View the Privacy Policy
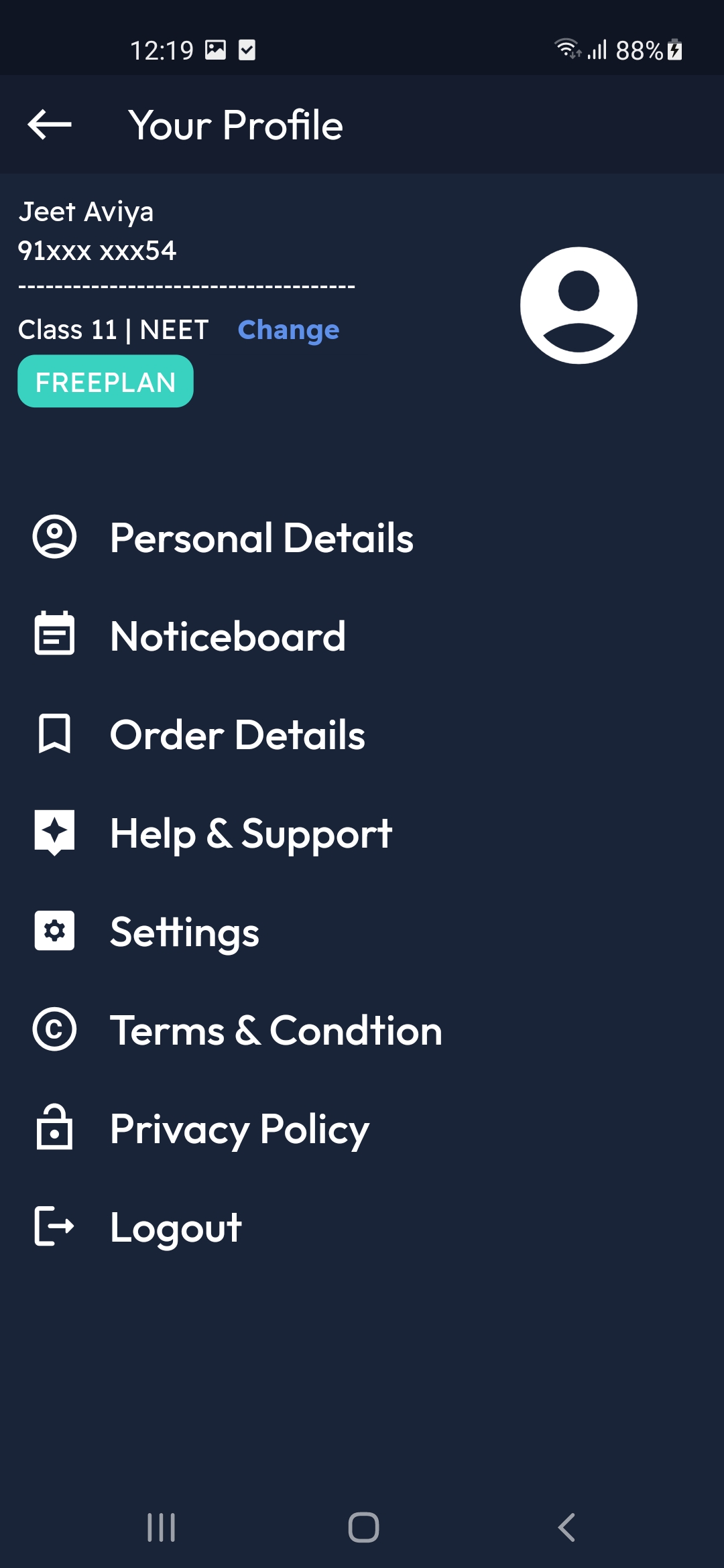The width and height of the screenshot is (724, 1568). pyautogui.click(x=239, y=1129)
